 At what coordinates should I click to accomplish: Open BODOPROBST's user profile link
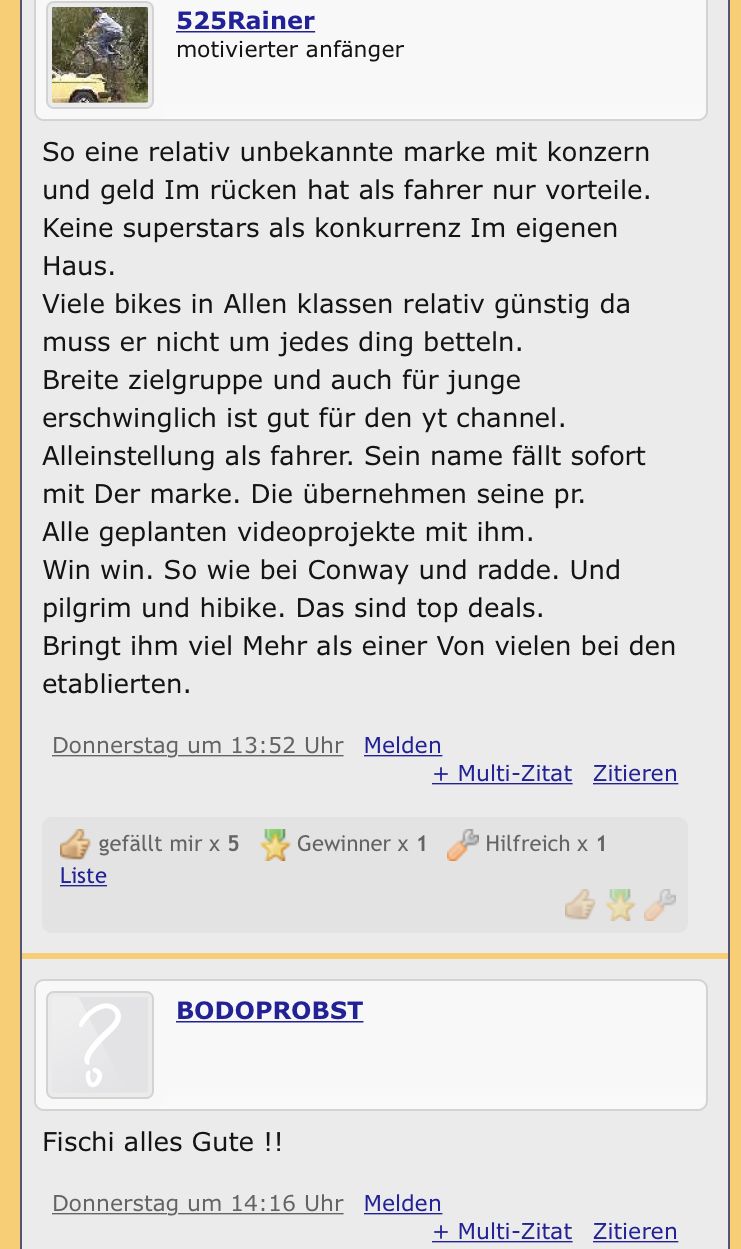(269, 1011)
